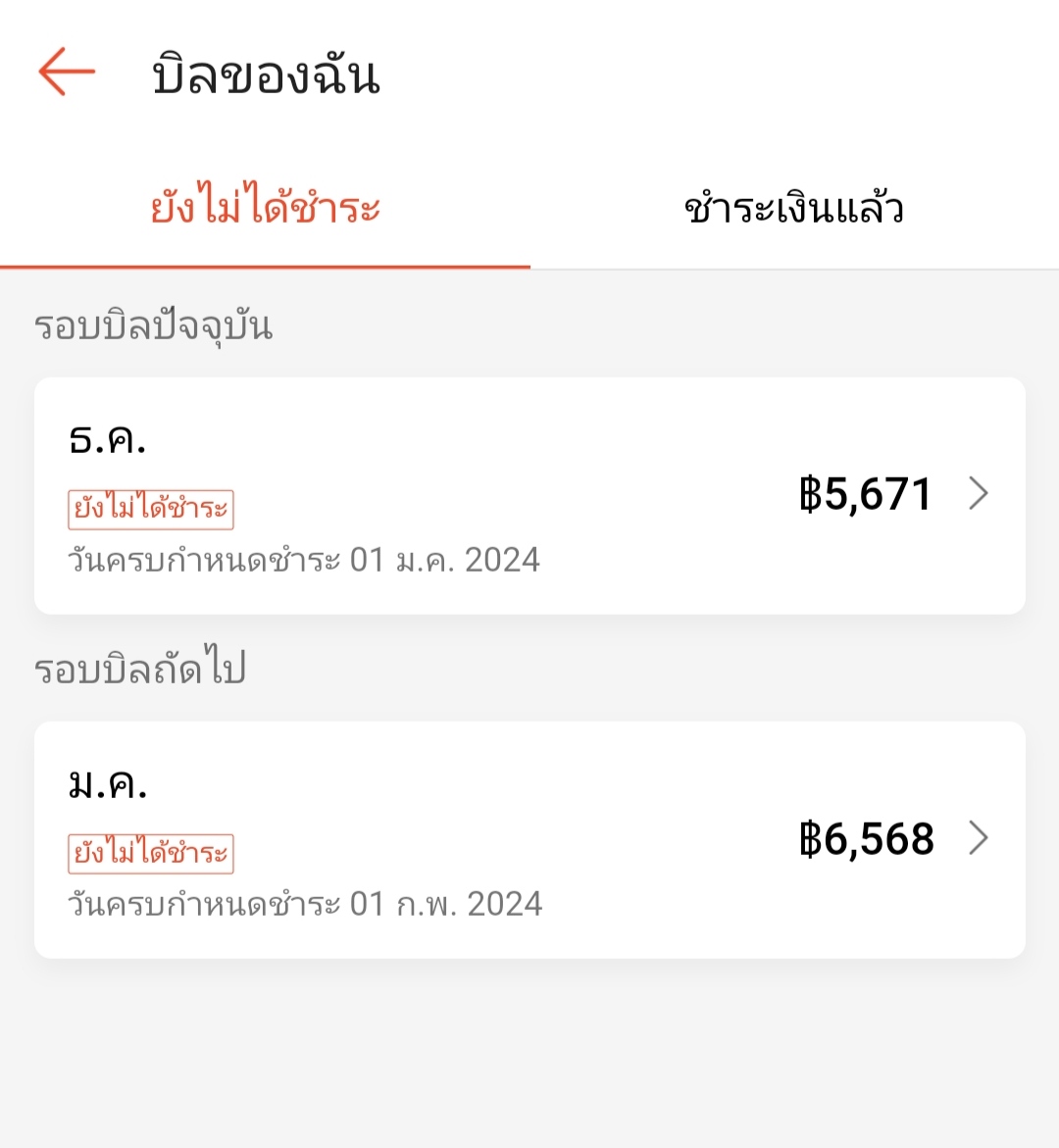Open the ธ.ค. bill of ฿5,671

click(529, 496)
